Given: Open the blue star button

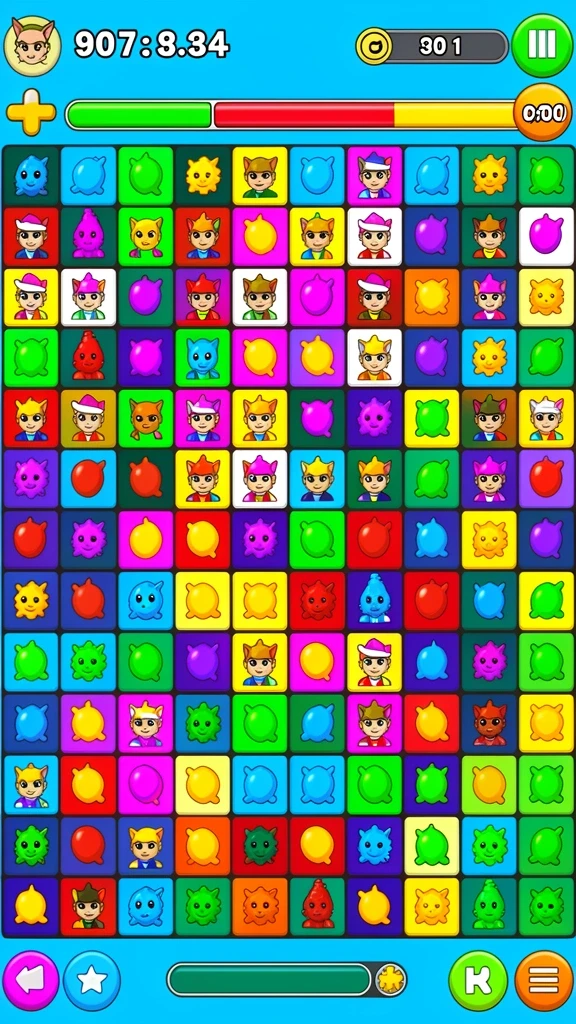Looking at the screenshot, I should pos(92,980).
